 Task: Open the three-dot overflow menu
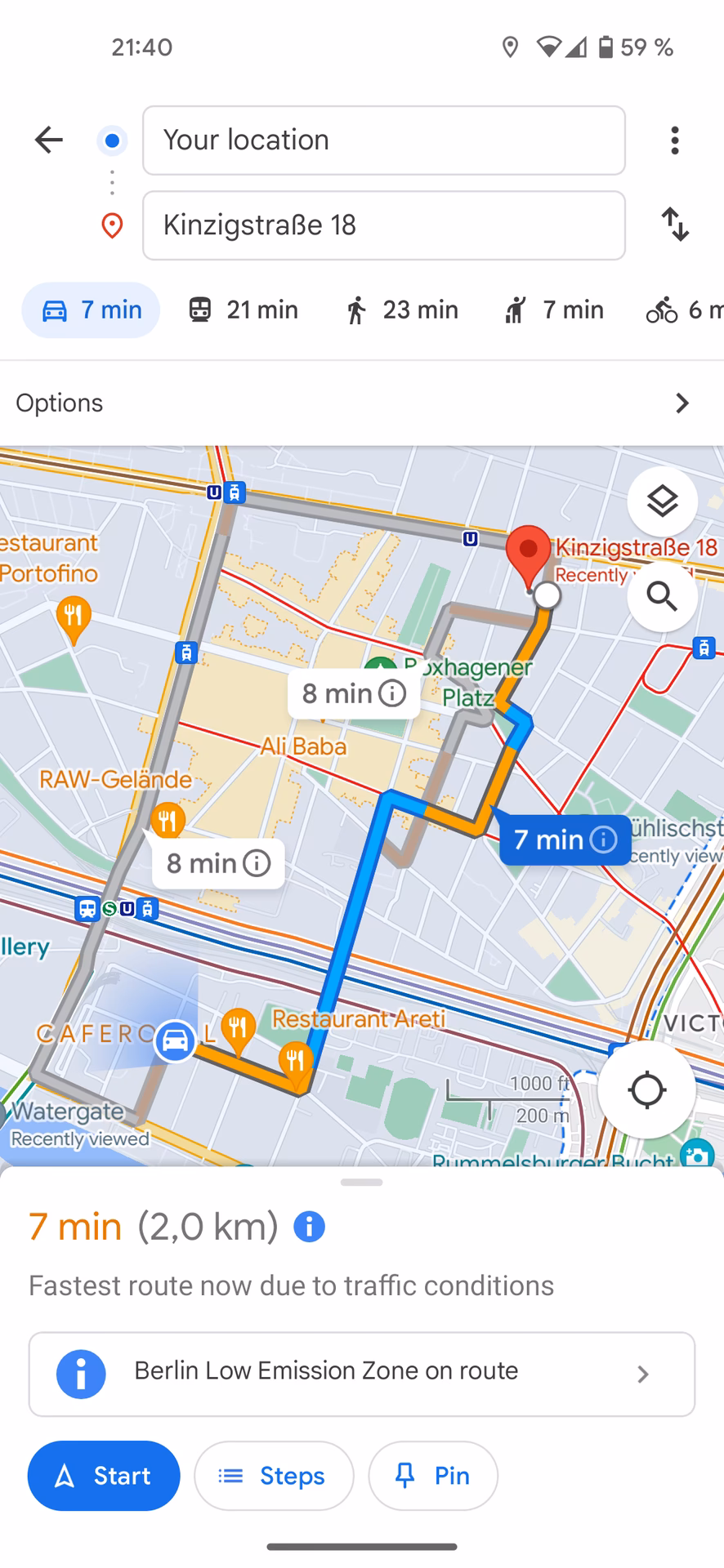(674, 140)
